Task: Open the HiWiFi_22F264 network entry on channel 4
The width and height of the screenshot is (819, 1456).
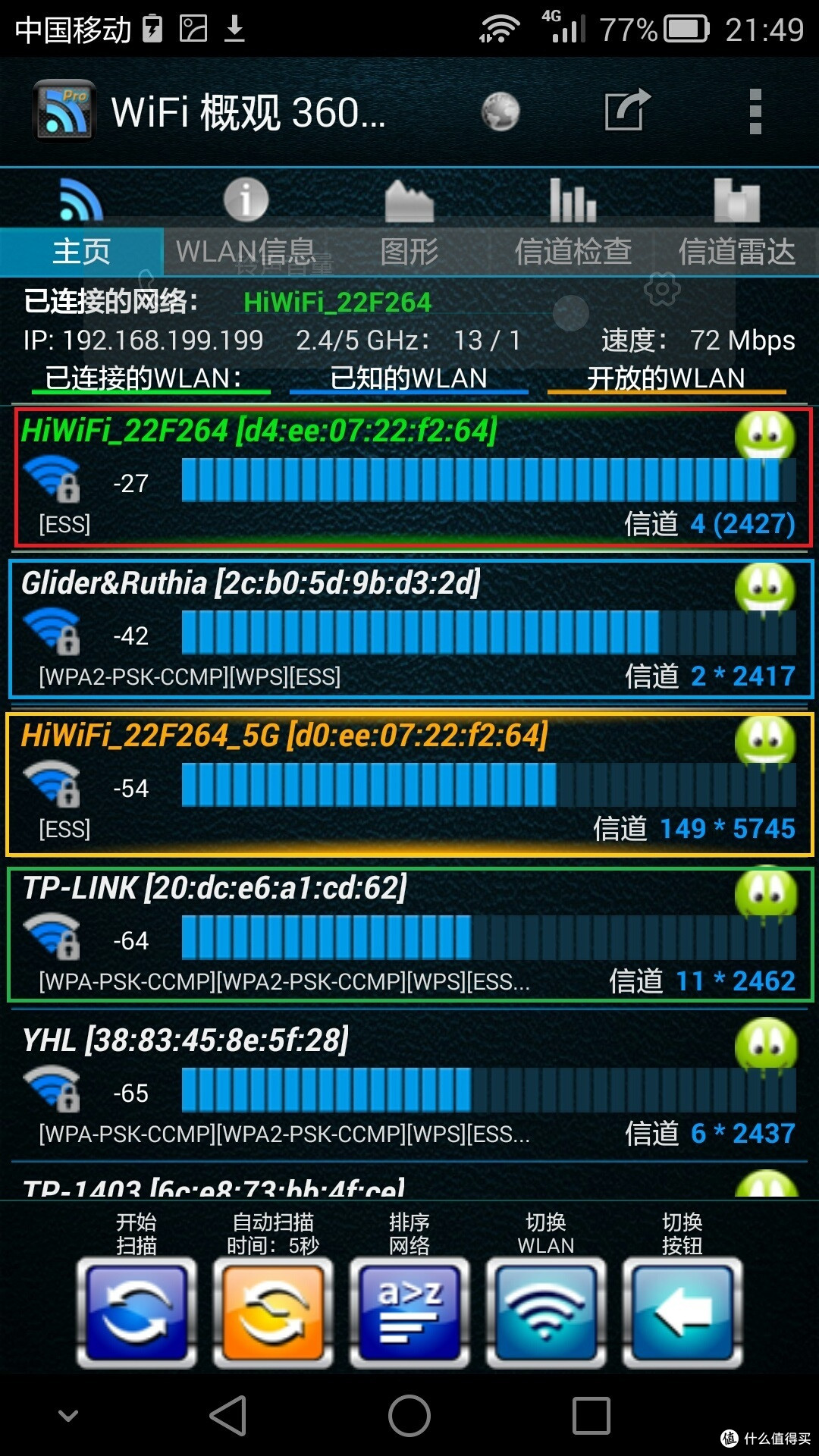Action: [413, 478]
